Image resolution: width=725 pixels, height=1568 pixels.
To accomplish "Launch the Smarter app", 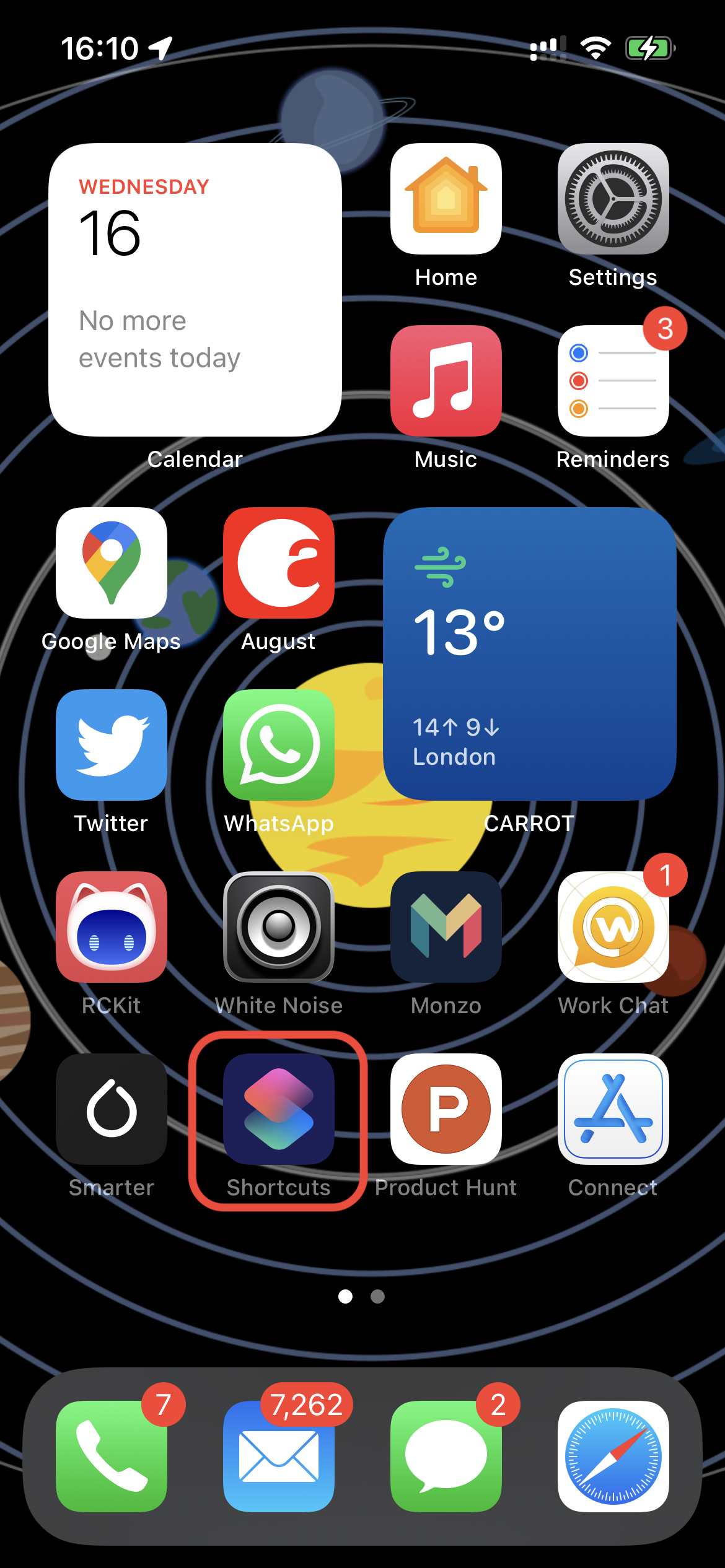I will [112, 1109].
